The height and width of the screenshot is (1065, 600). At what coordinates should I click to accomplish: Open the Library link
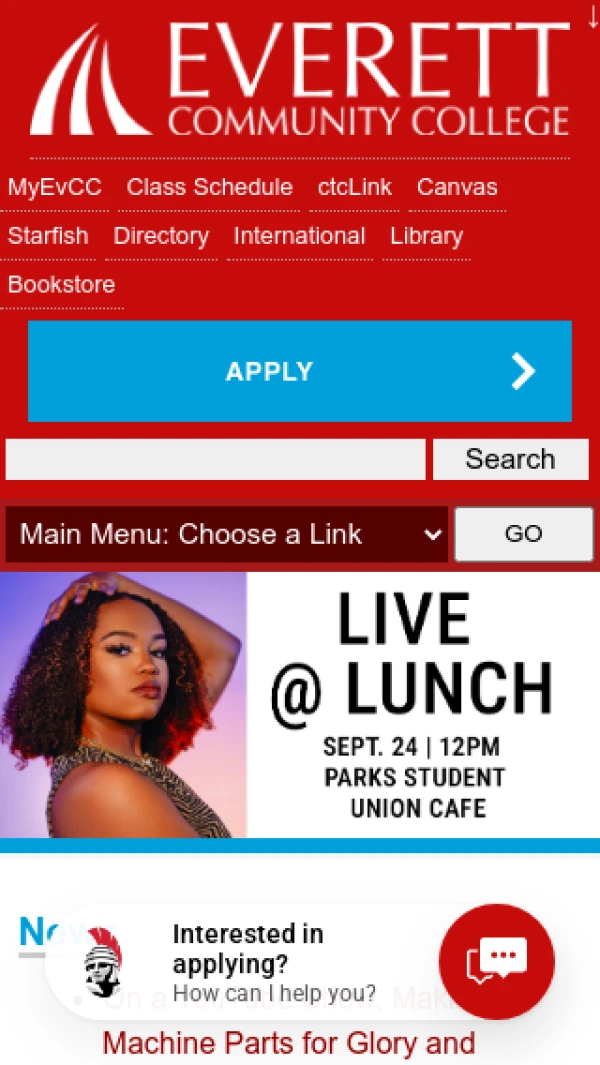(x=426, y=236)
